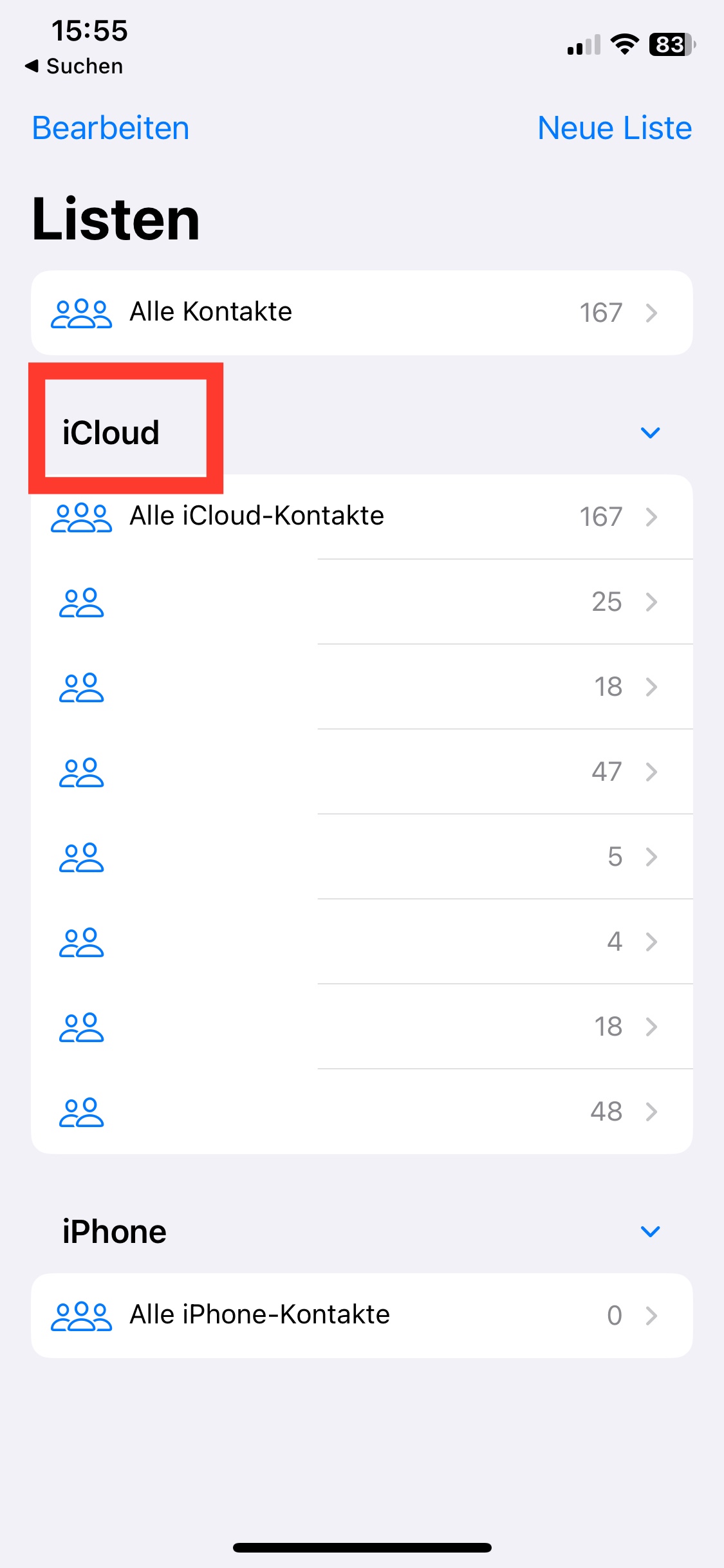Return to Suchen via back link
The height and width of the screenshot is (1568, 724).
[75, 66]
